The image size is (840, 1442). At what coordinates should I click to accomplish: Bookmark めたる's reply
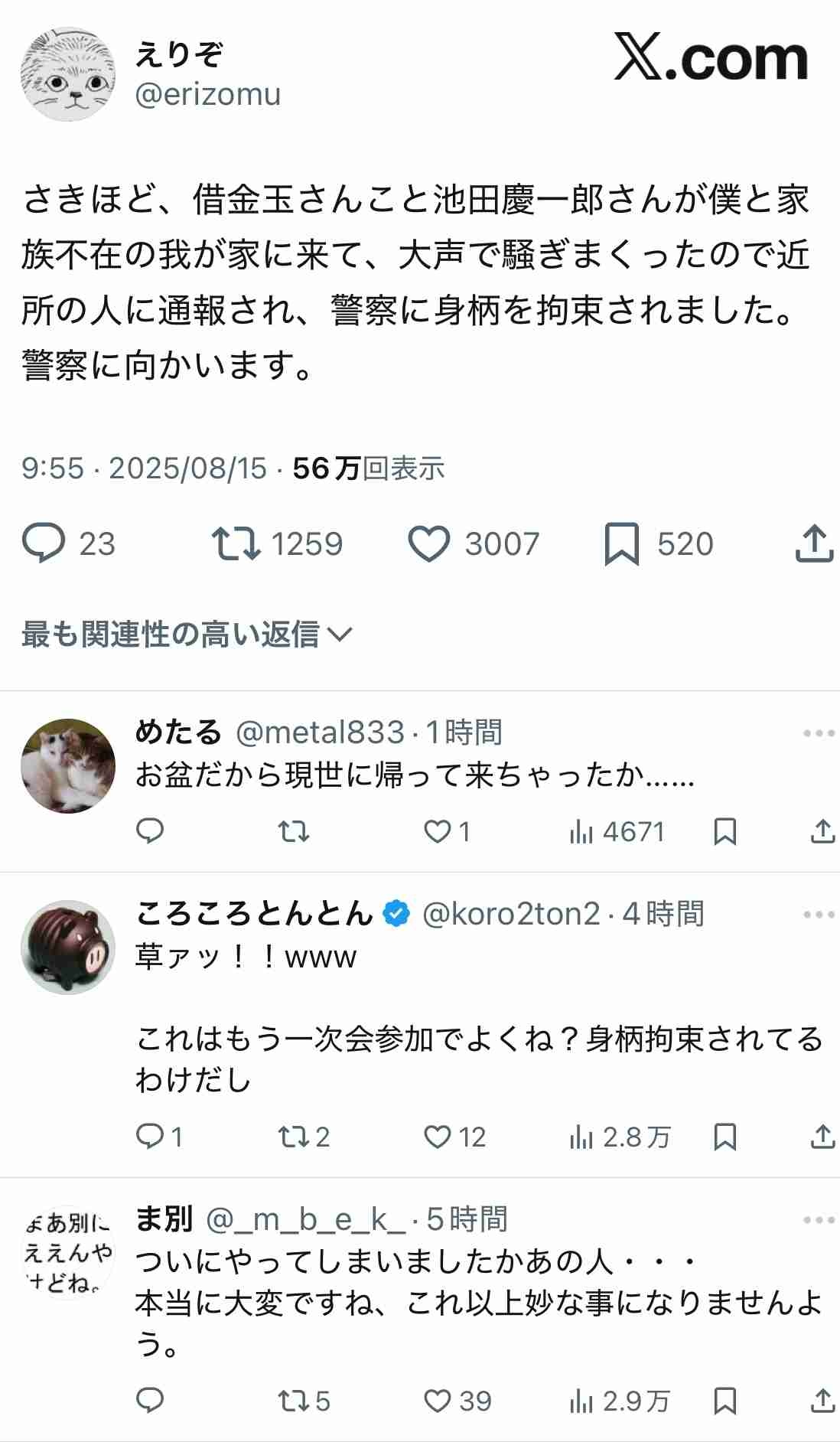[x=724, y=831]
